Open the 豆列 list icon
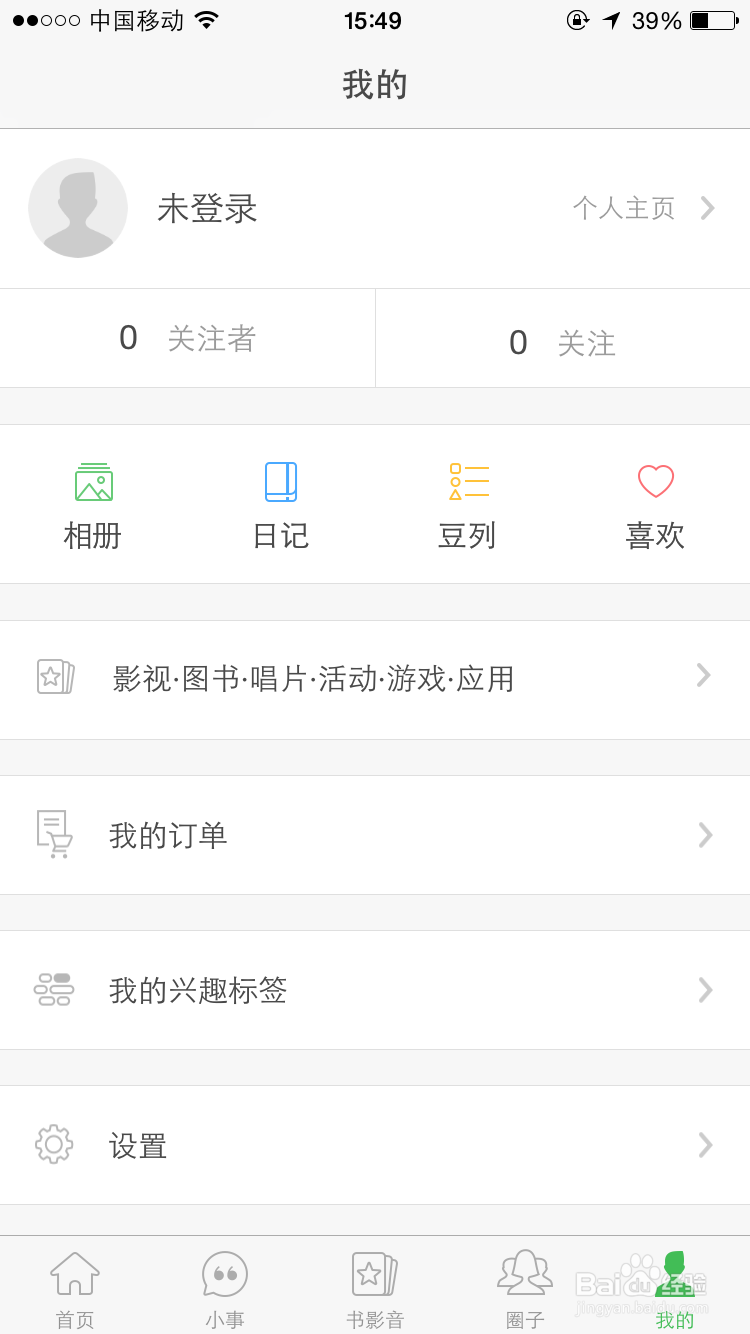Image resolution: width=750 pixels, height=1334 pixels. pyautogui.click(x=467, y=481)
